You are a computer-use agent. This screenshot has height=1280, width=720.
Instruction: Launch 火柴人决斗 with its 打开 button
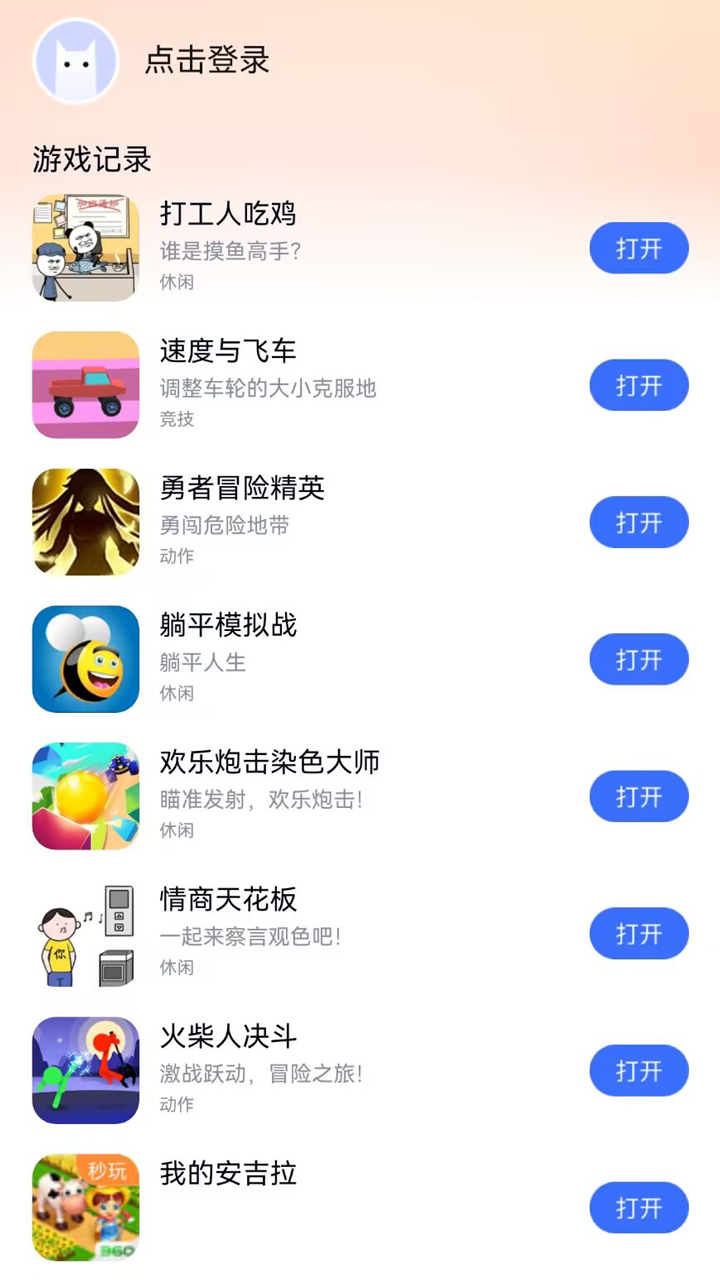click(x=639, y=1070)
